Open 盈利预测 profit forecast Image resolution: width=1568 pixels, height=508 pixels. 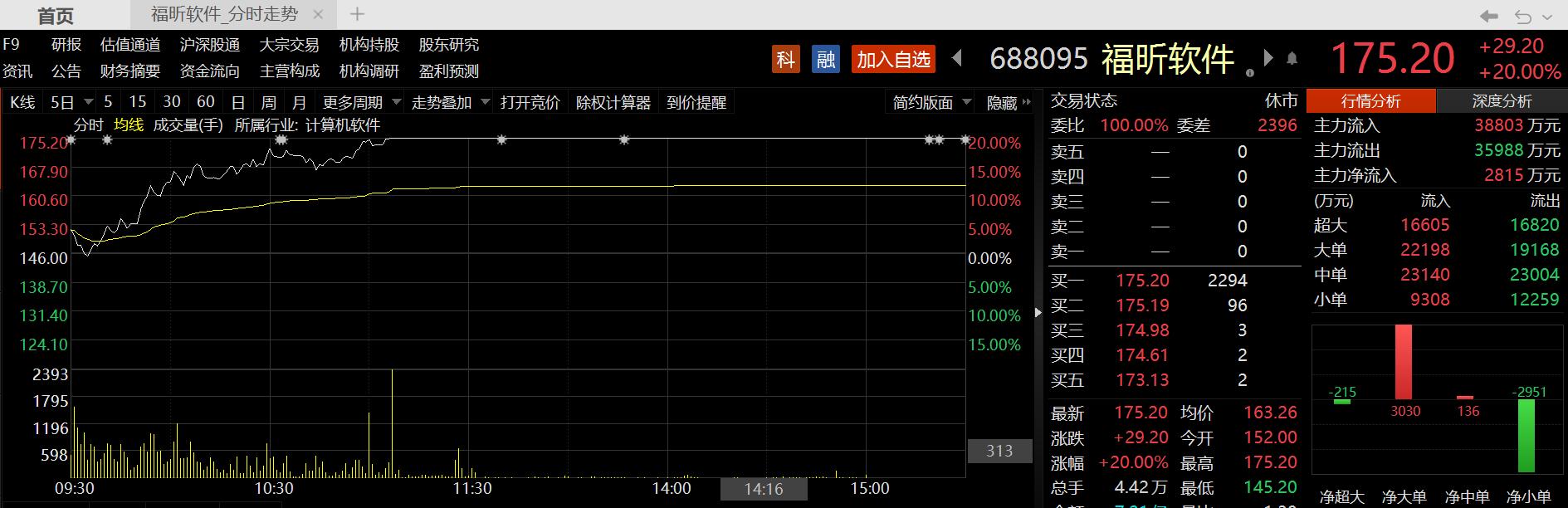(x=448, y=71)
